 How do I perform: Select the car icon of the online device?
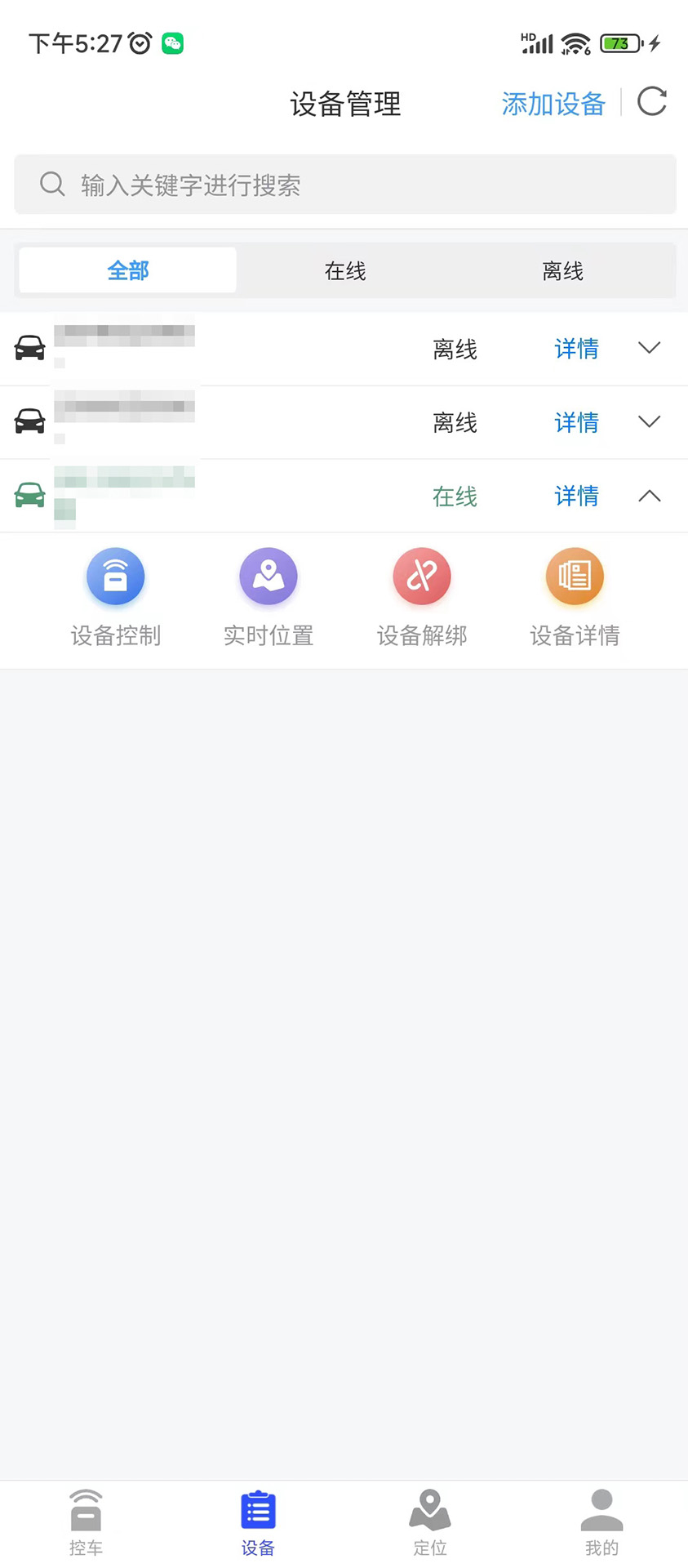point(29,493)
